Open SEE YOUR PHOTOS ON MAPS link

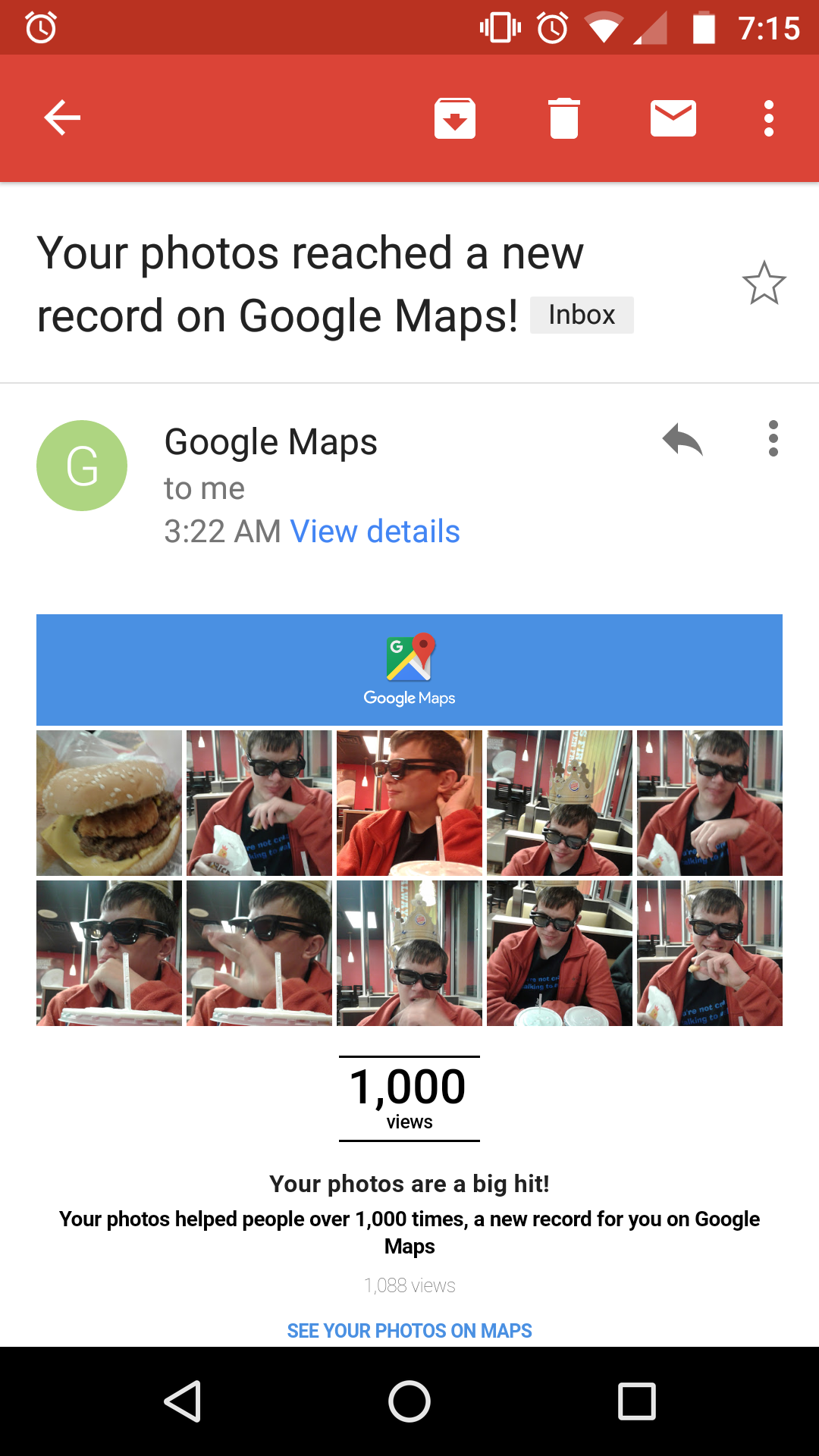click(409, 1331)
